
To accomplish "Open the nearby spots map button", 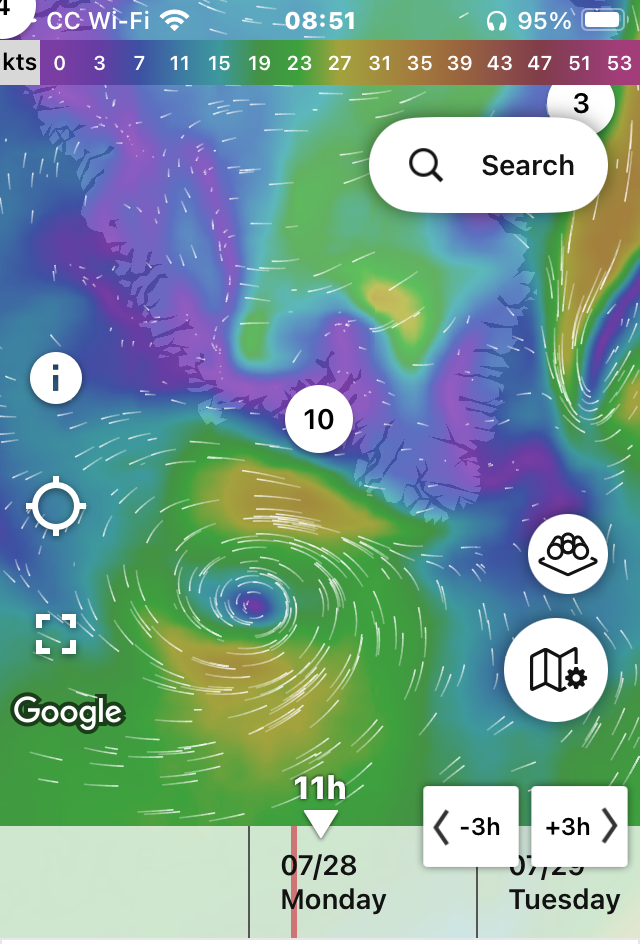I will 568,554.
